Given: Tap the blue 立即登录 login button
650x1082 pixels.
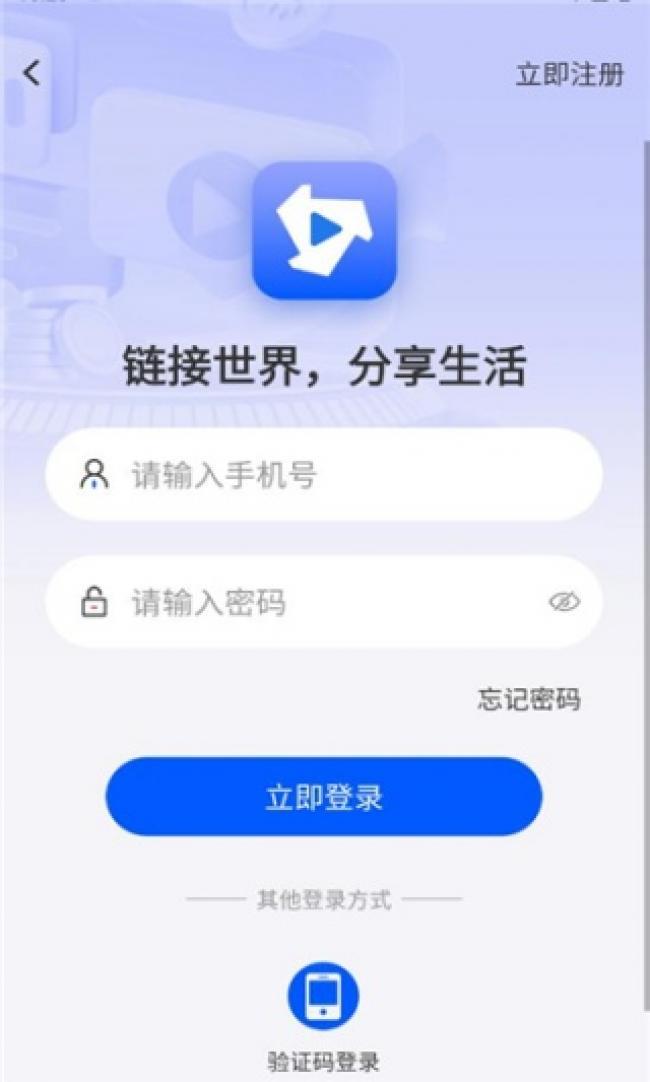Looking at the screenshot, I should pos(324,797).
